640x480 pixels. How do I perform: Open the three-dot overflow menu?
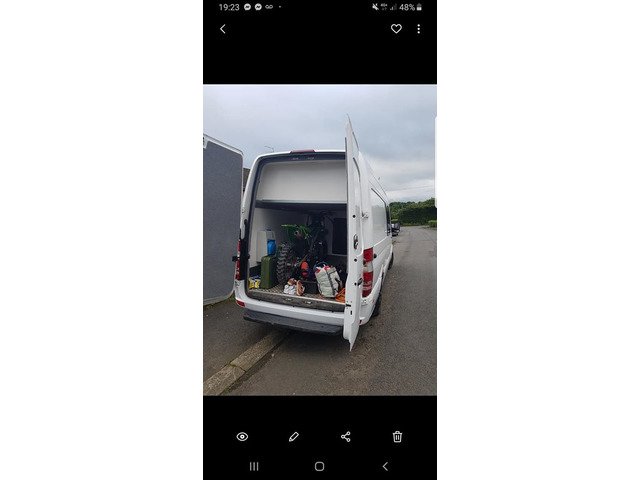tap(418, 29)
